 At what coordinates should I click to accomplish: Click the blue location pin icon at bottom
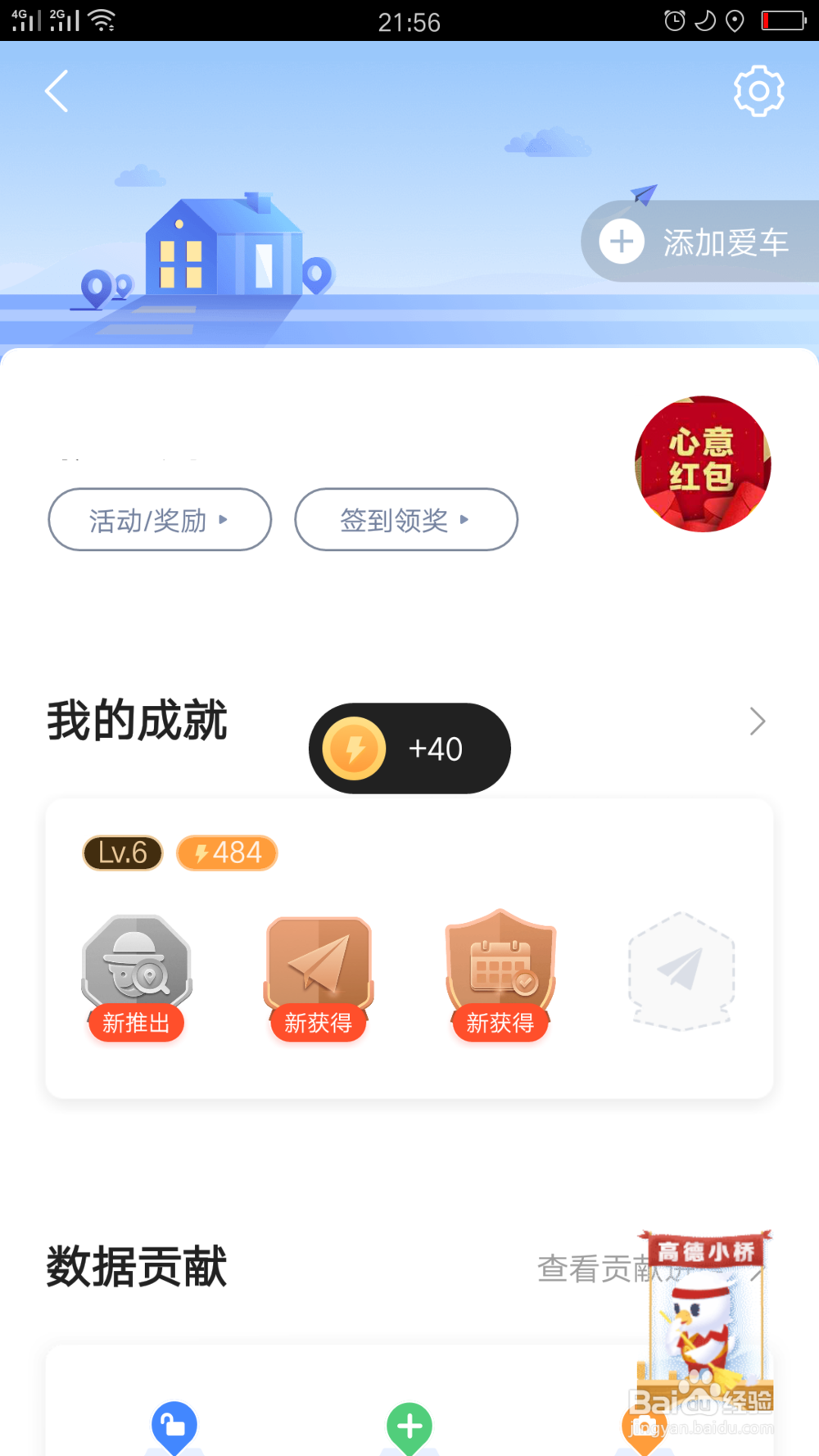click(x=173, y=1427)
